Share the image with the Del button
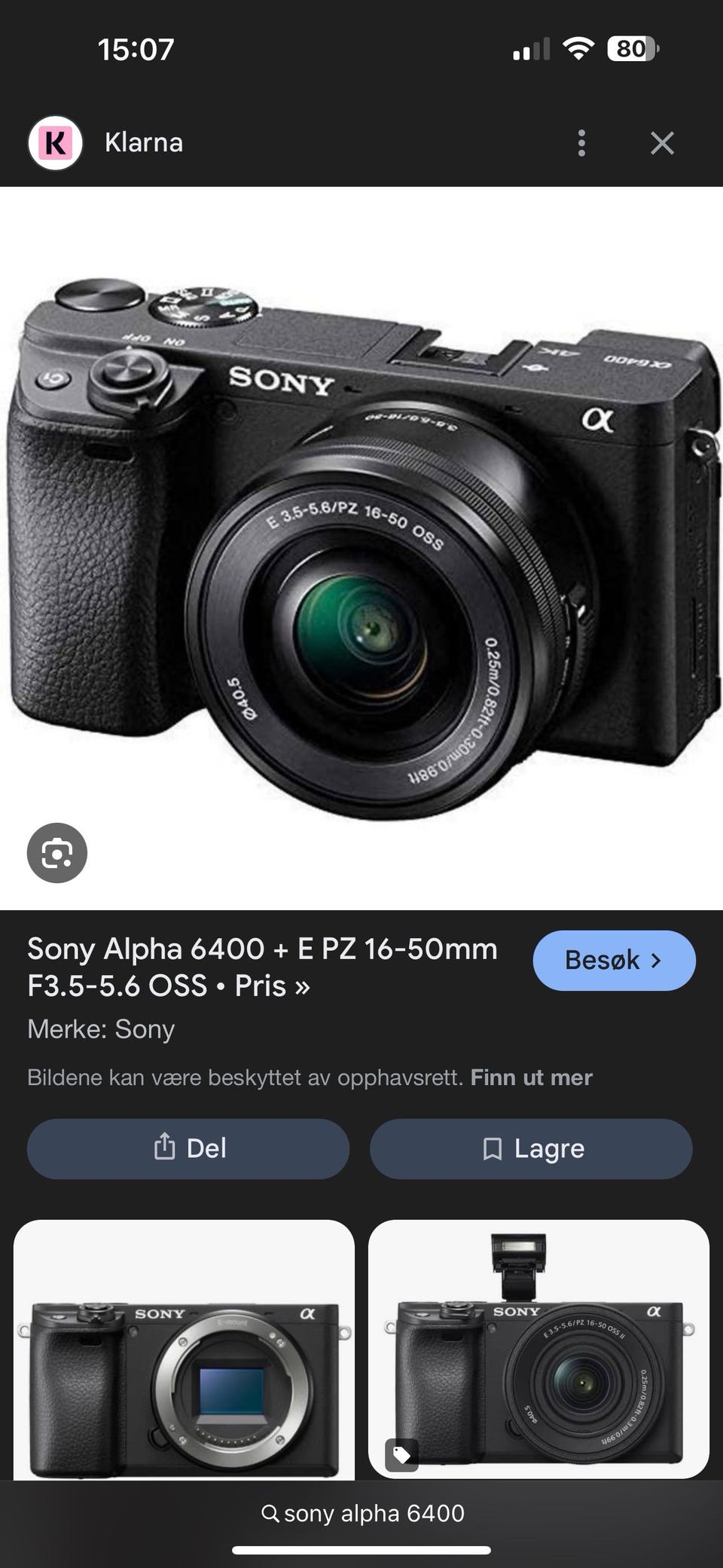 click(x=188, y=1148)
